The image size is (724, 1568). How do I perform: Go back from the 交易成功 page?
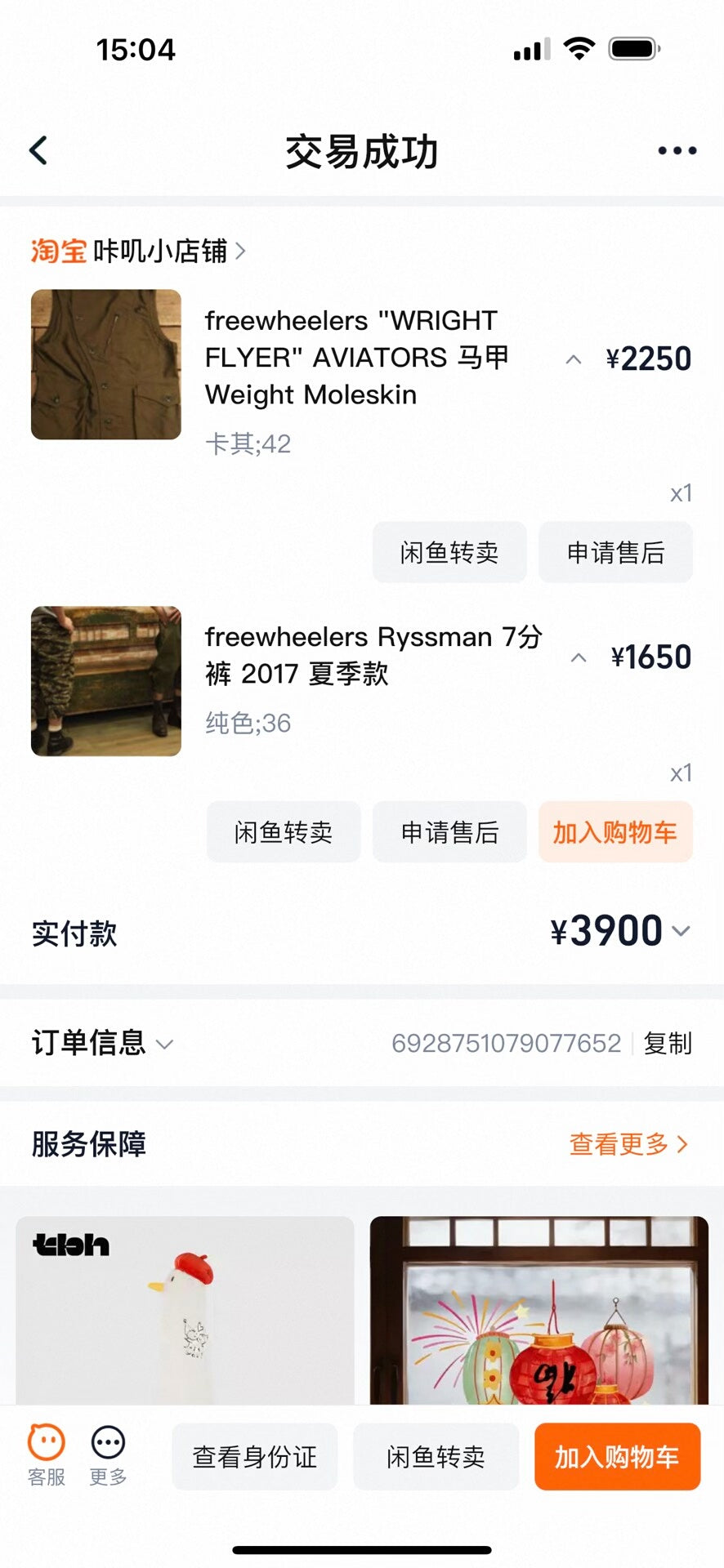pyautogui.click(x=38, y=150)
